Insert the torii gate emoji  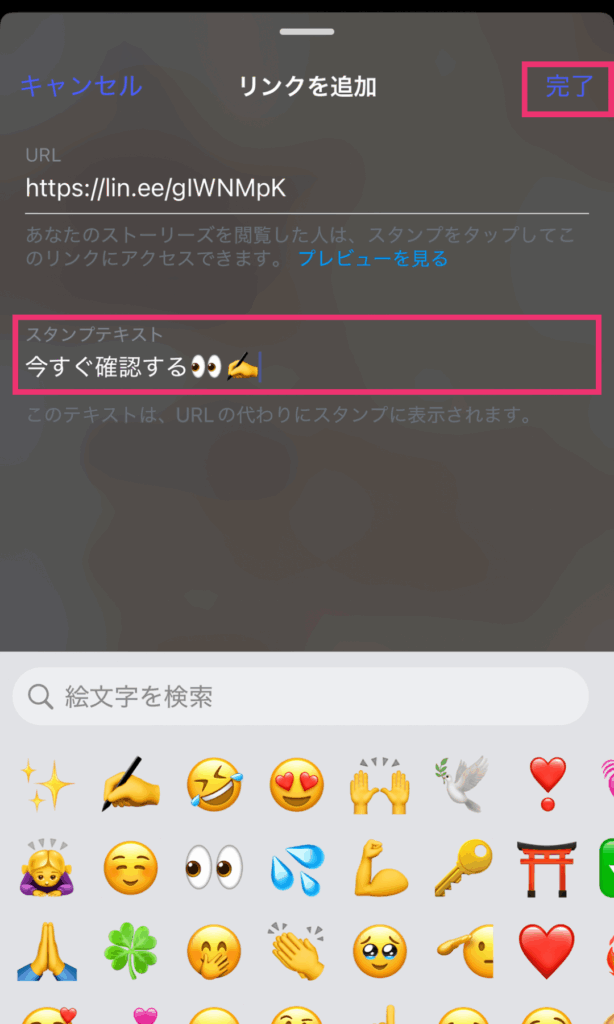pos(546,867)
